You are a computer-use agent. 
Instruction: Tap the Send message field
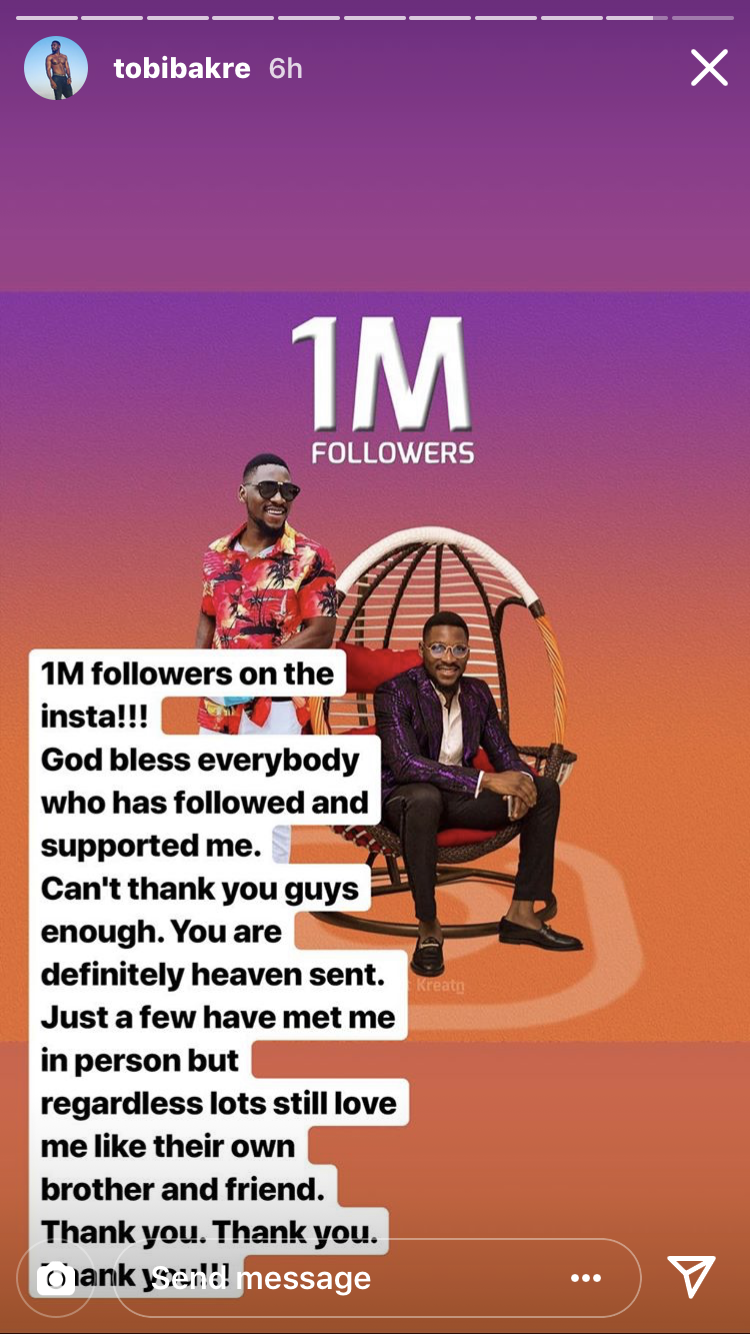(x=377, y=1278)
